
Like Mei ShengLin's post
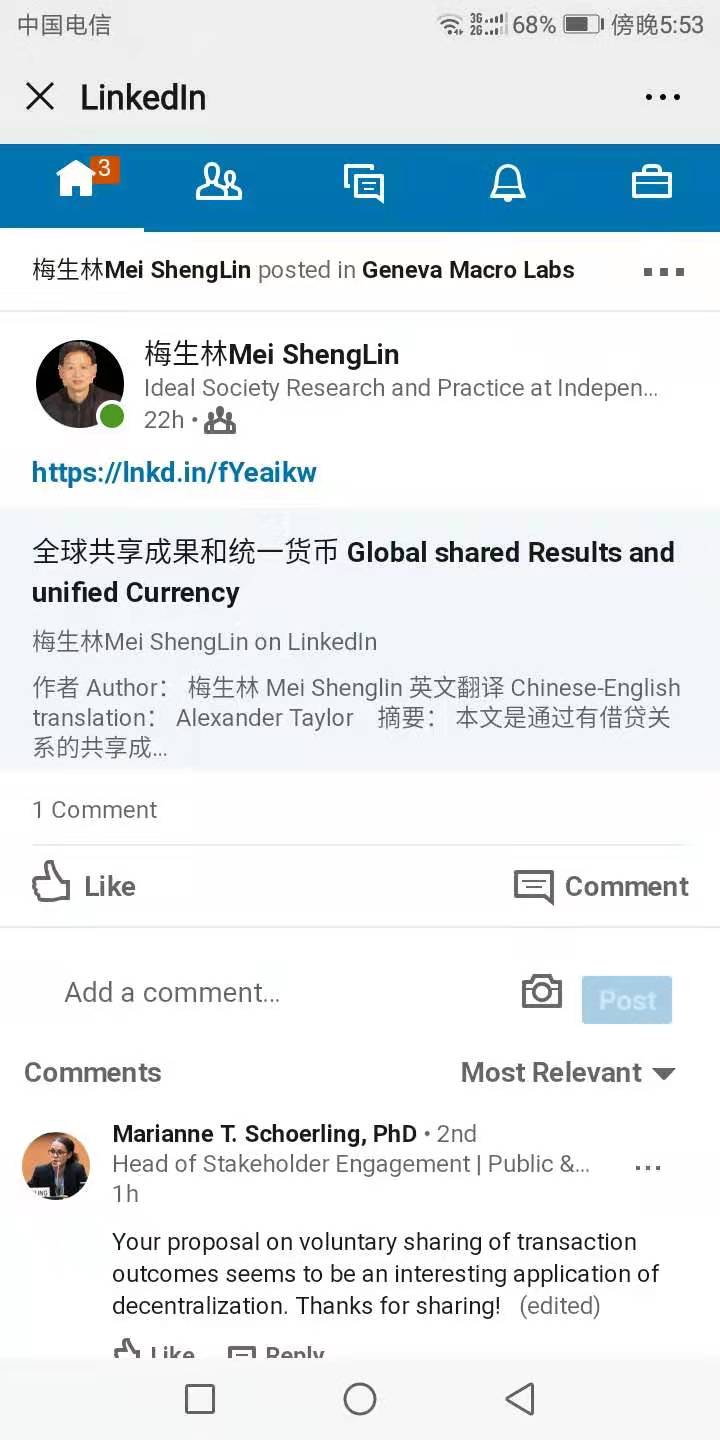pyautogui.click(x=84, y=886)
